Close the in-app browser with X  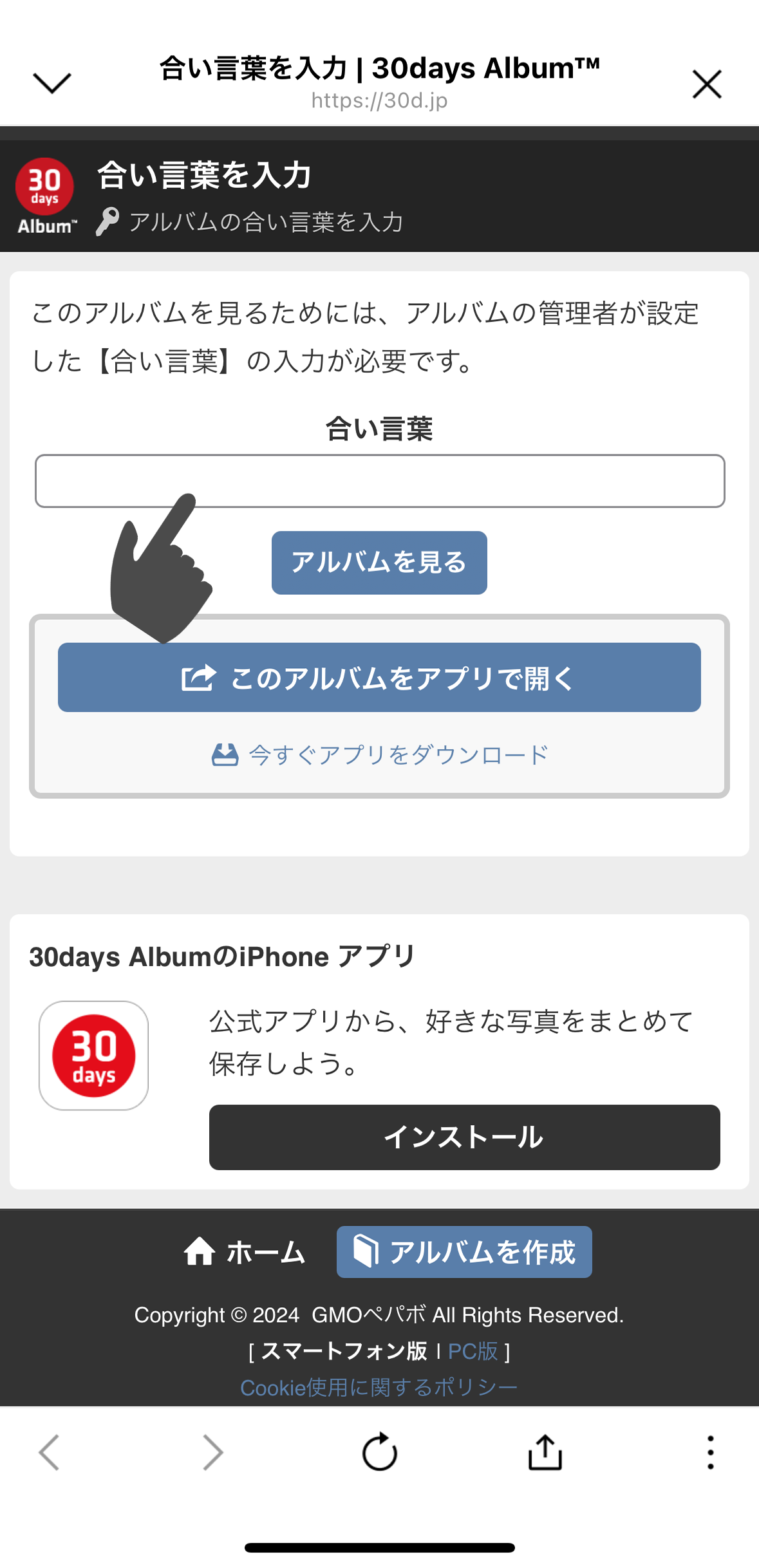click(x=707, y=84)
